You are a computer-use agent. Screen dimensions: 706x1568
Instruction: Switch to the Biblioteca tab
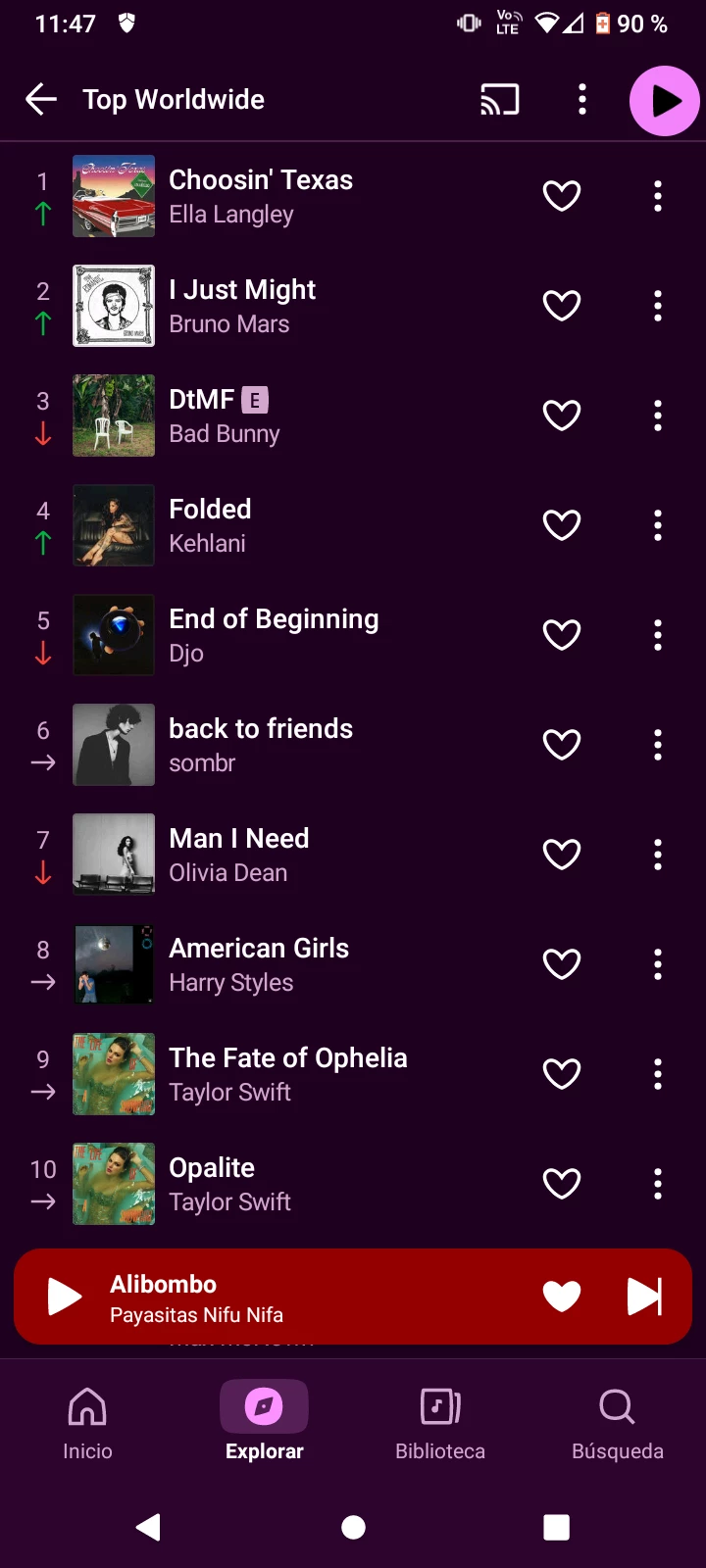tap(440, 1423)
